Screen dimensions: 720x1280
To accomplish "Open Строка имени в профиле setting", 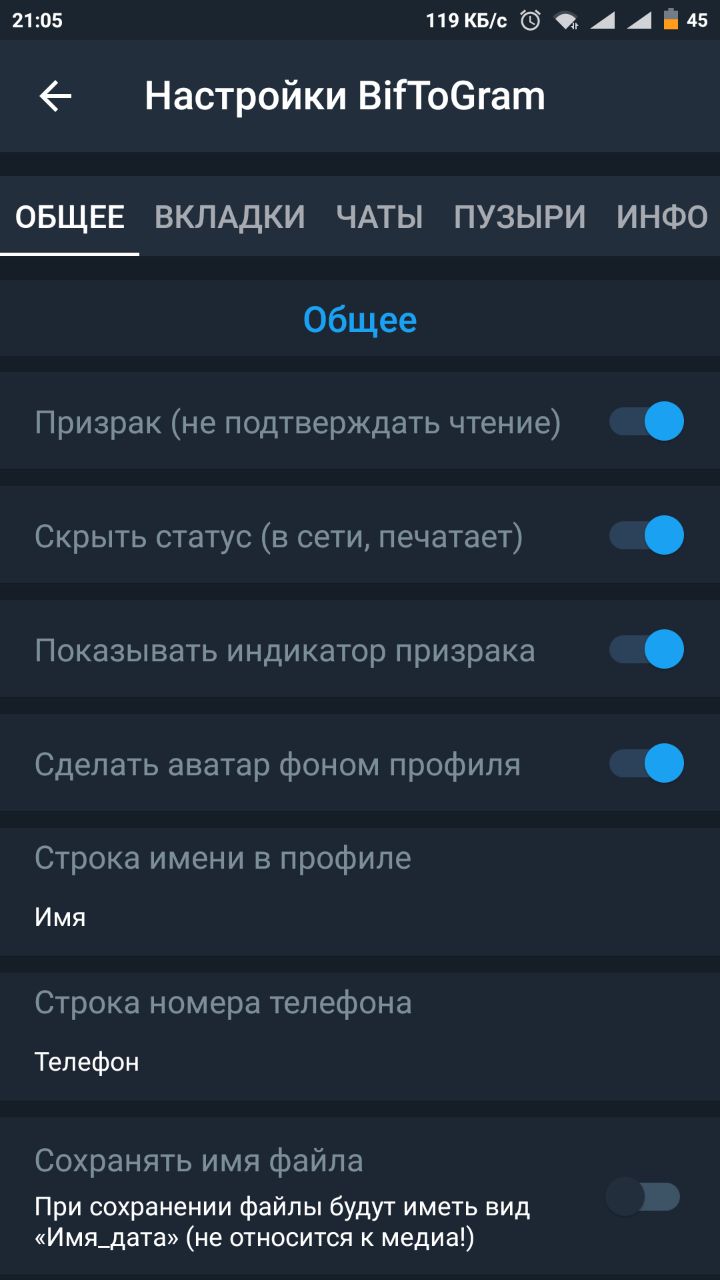I will [x=360, y=887].
